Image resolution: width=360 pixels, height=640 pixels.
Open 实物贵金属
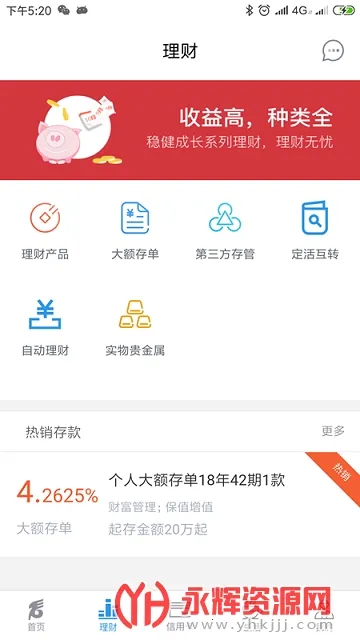pyautogui.click(x=135, y=328)
